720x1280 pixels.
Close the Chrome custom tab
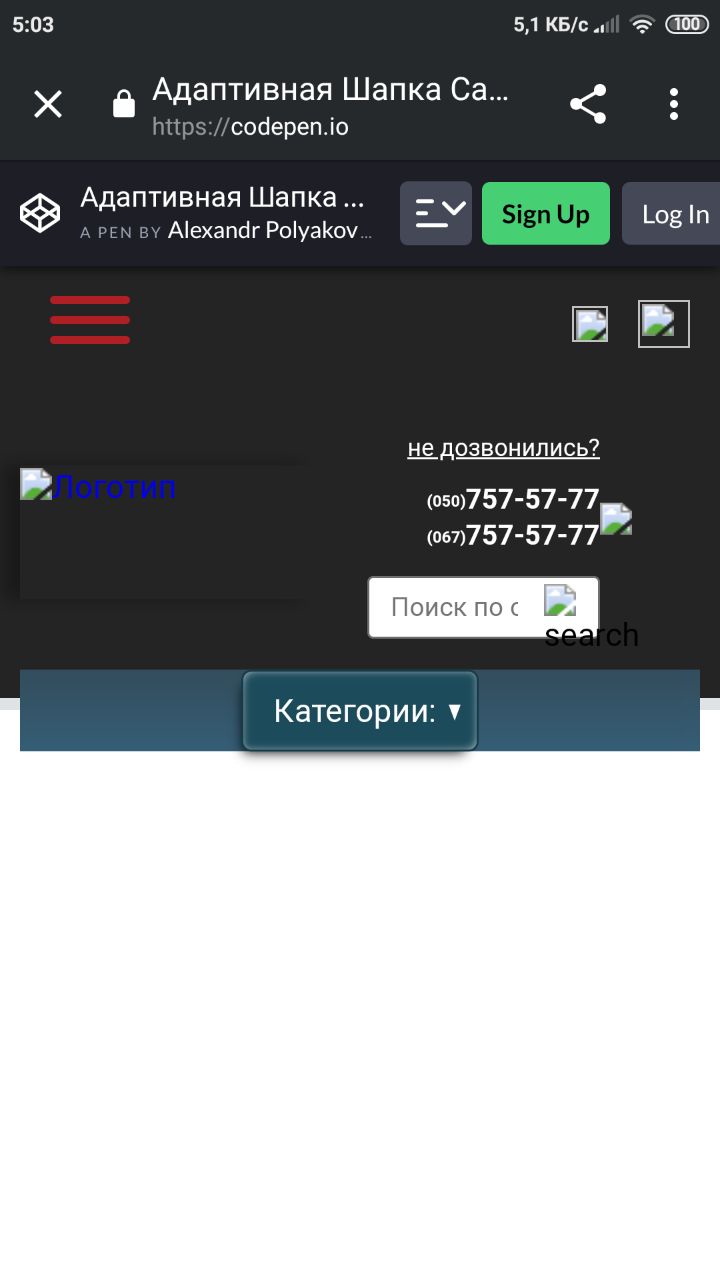click(48, 104)
